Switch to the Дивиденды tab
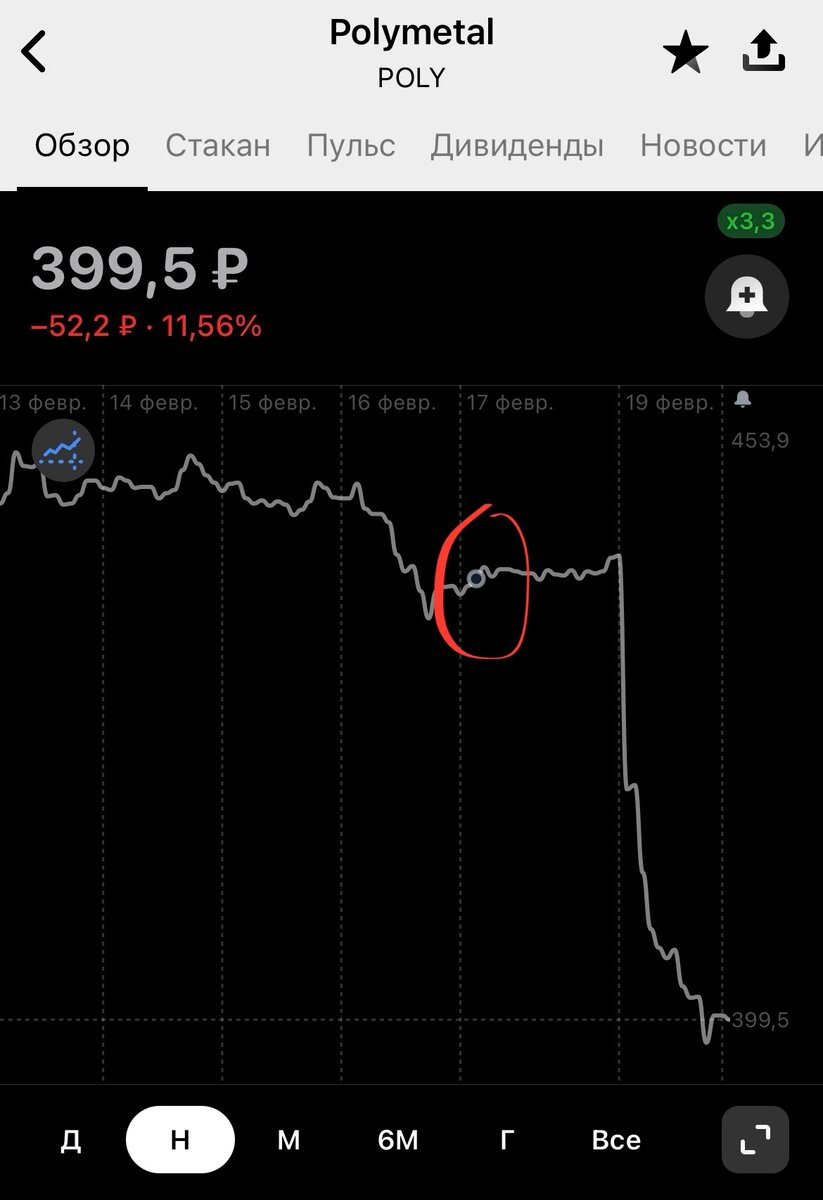Image resolution: width=823 pixels, height=1200 pixels. 517,146
